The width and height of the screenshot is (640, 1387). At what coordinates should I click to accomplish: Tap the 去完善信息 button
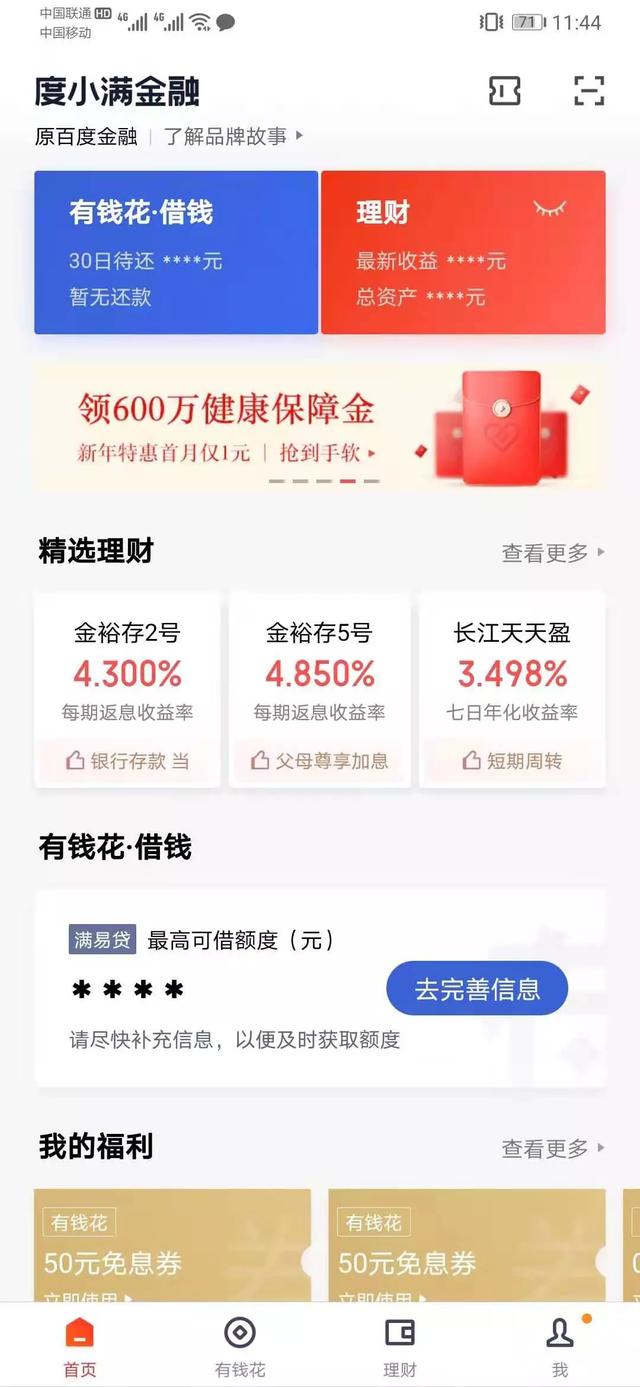tap(477, 989)
